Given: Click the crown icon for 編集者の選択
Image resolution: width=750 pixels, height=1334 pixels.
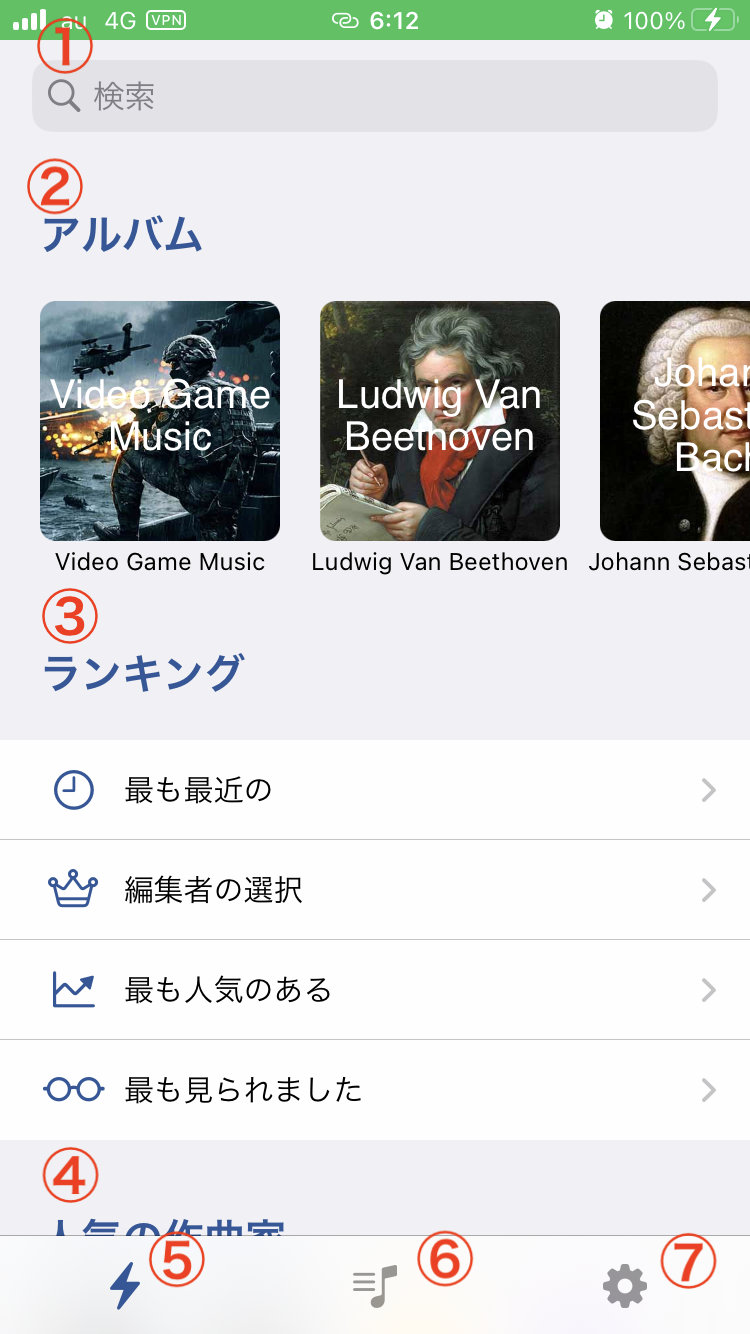Looking at the screenshot, I should tap(72, 889).
